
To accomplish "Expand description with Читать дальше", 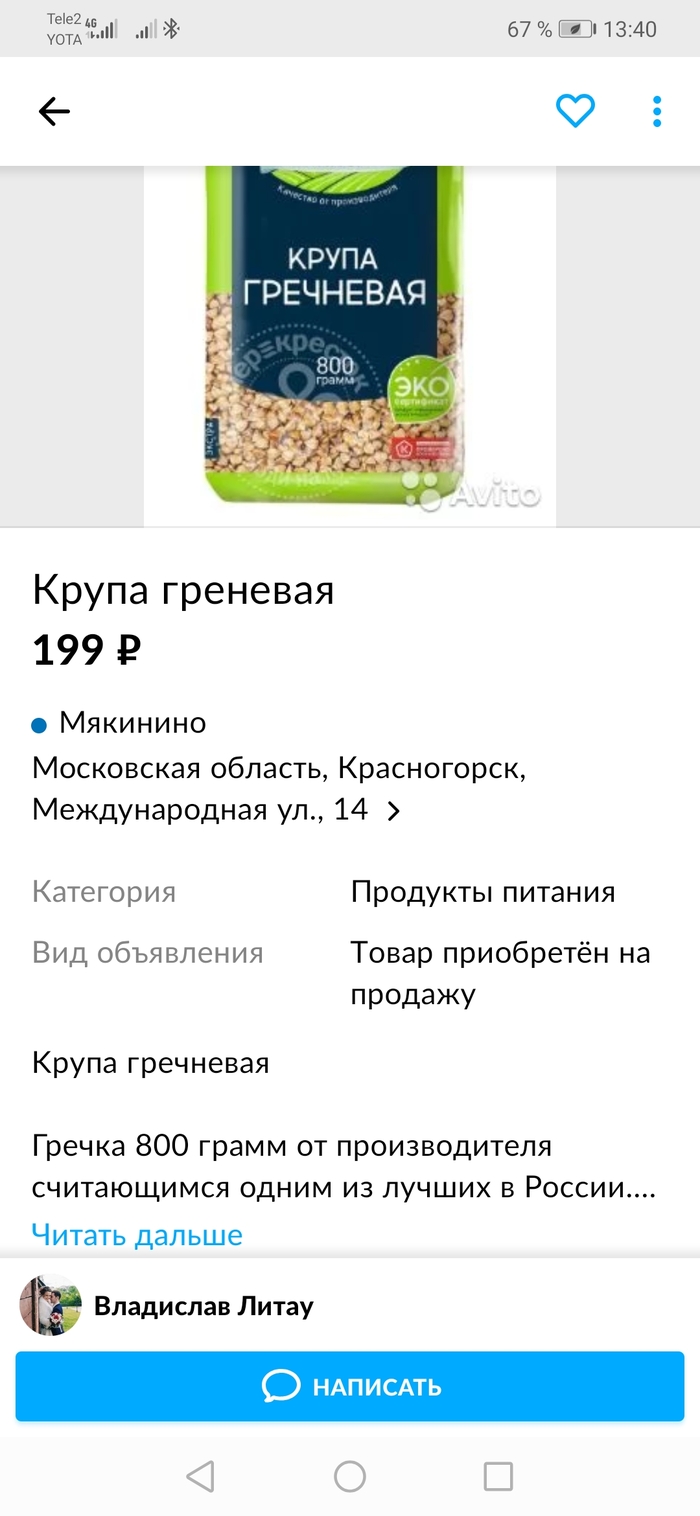I will (x=137, y=1234).
